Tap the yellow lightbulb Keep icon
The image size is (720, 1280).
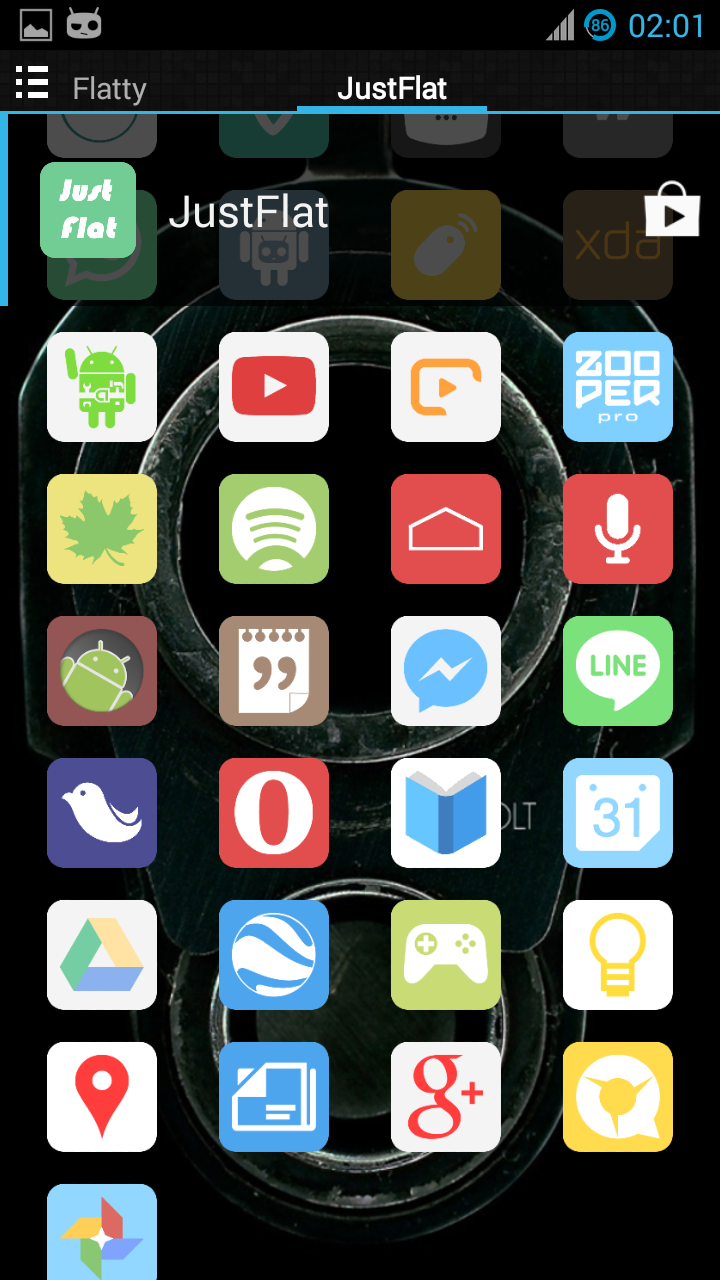click(618, 955)
